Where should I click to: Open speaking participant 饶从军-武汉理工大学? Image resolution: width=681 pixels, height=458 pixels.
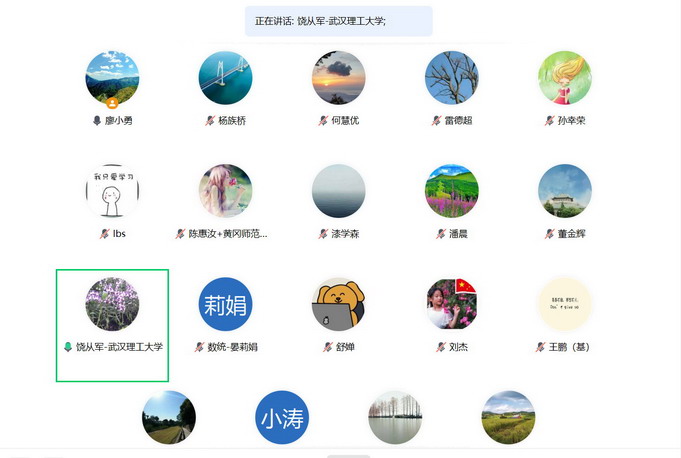(112, 305)
